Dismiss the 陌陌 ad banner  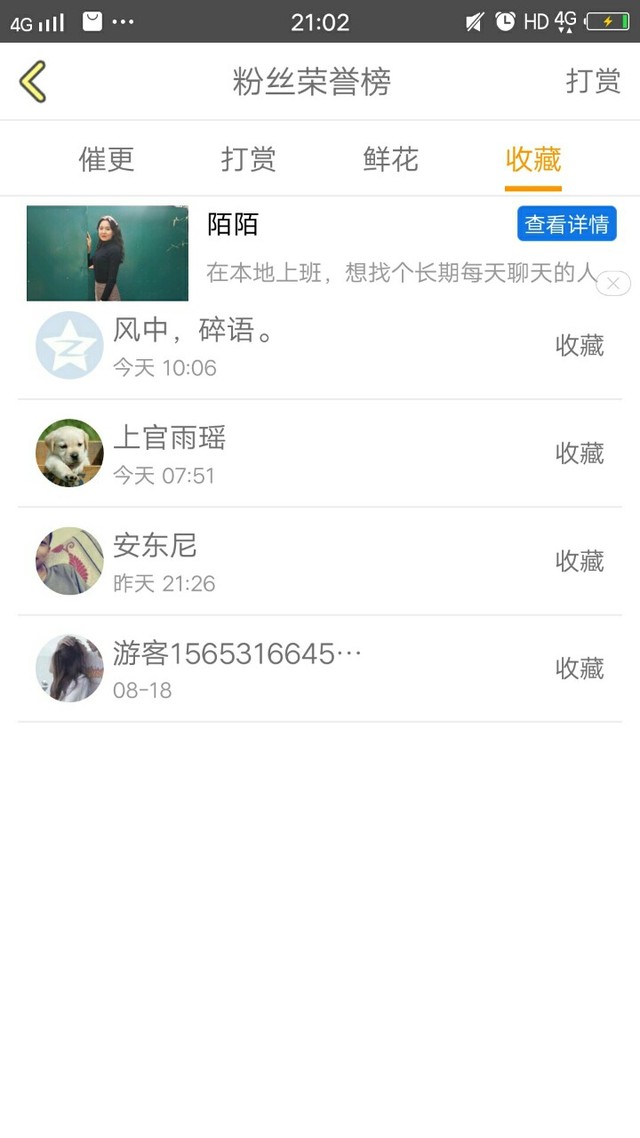[613, 283]
